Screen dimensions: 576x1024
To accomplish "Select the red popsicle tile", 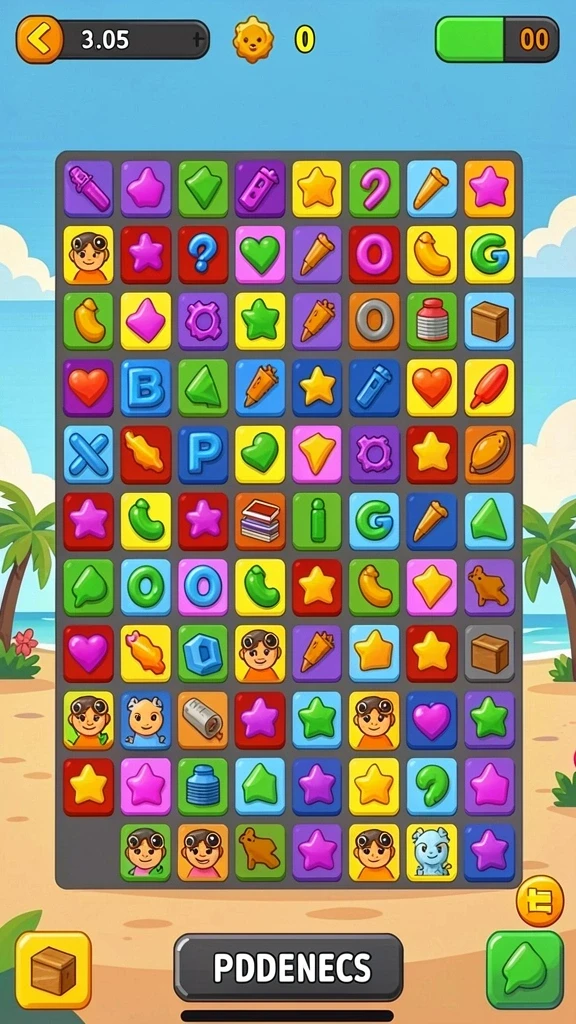I will (489, 388).
